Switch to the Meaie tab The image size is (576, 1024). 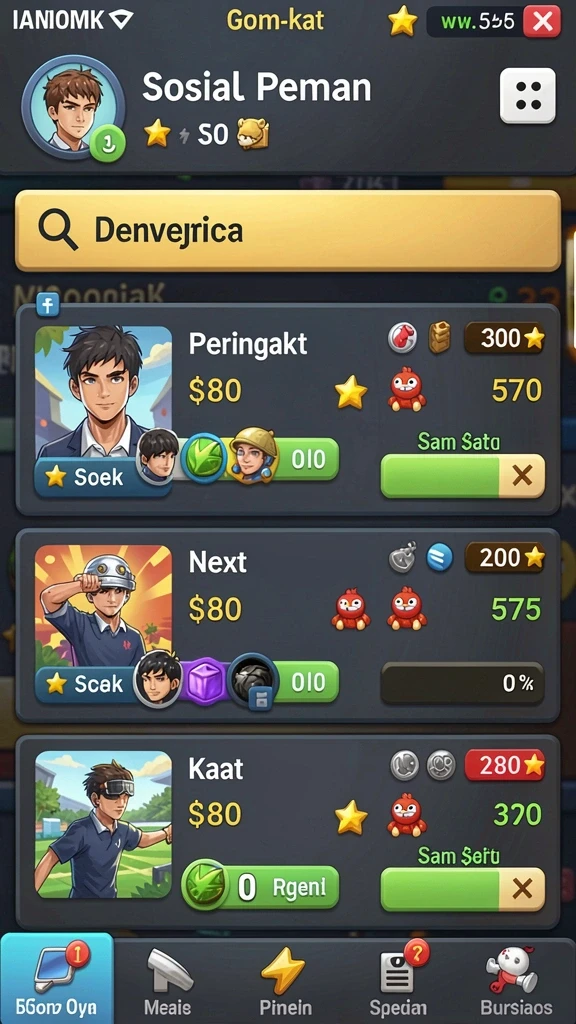(x=168, y=982)
